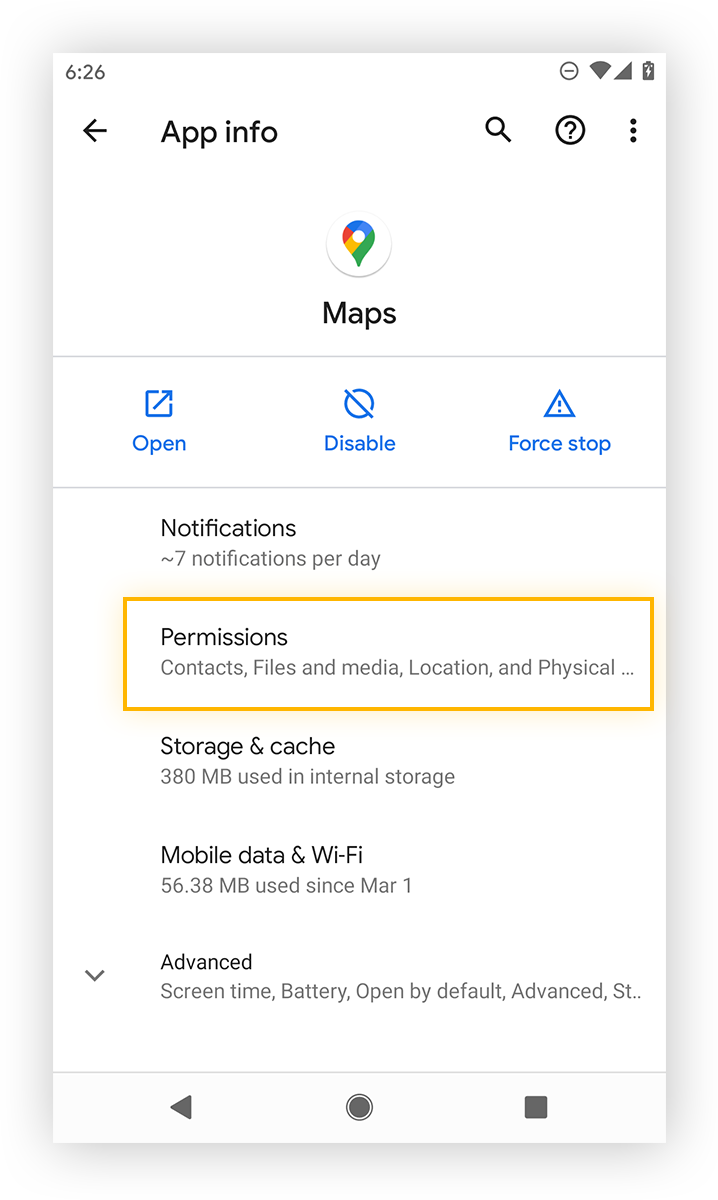This screenshot has width=718, height=1200.
Task: Expand the Advanced section
Action: tap(360, 976)
